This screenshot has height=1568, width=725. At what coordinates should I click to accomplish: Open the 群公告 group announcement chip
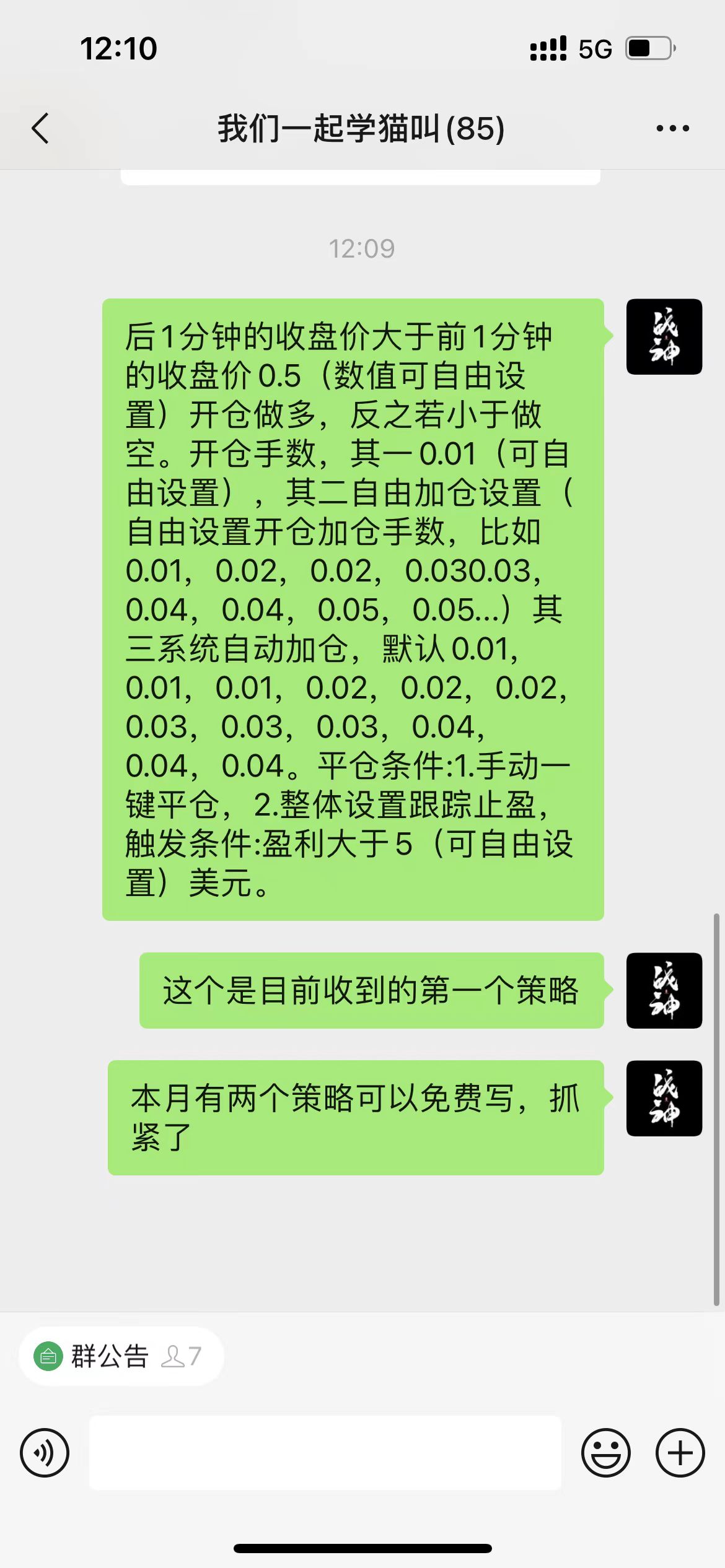[120, 1356]
